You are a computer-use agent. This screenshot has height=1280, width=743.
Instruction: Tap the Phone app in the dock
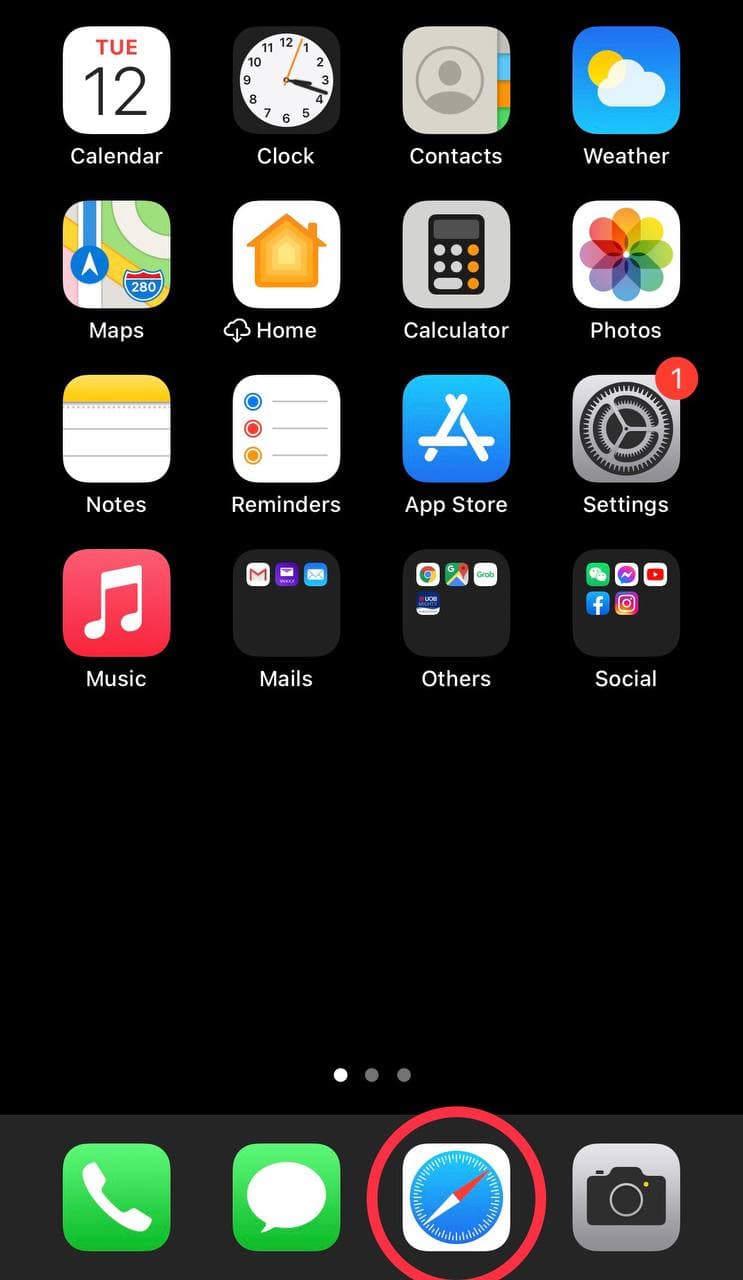click(116, 1197)
